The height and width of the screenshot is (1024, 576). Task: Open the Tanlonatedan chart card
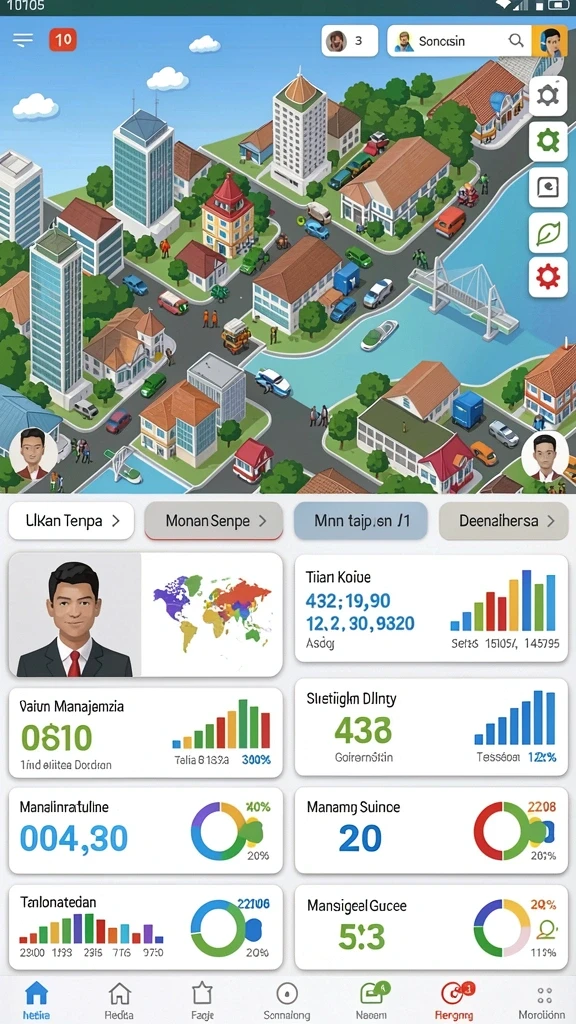[146, 927]
